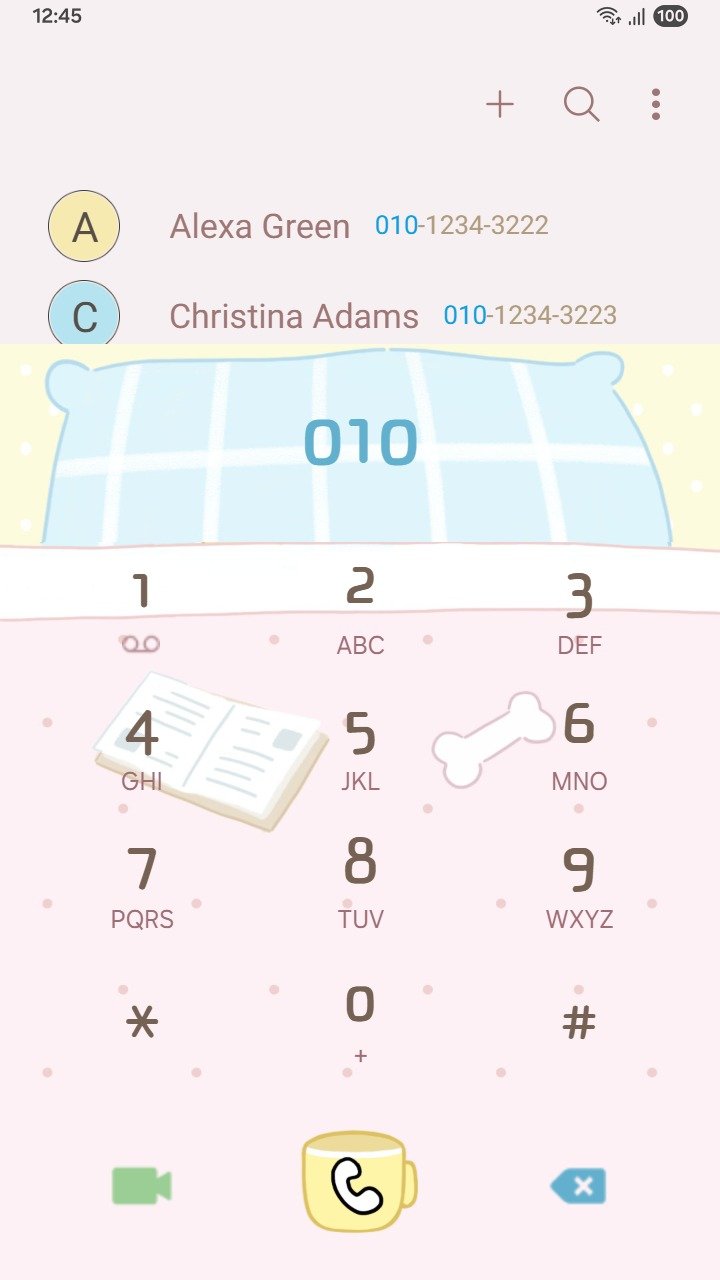Open the three-dot overflow menu
Screen dimensions: 720x1280
coord(655,104)
